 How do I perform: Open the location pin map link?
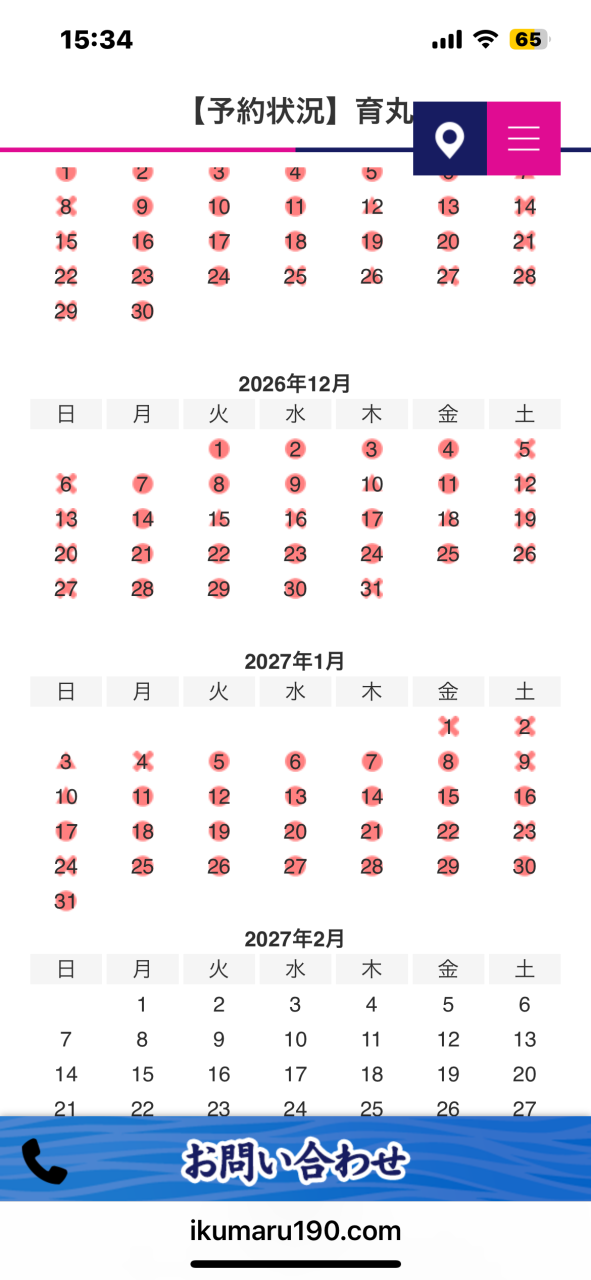(450, 139)
